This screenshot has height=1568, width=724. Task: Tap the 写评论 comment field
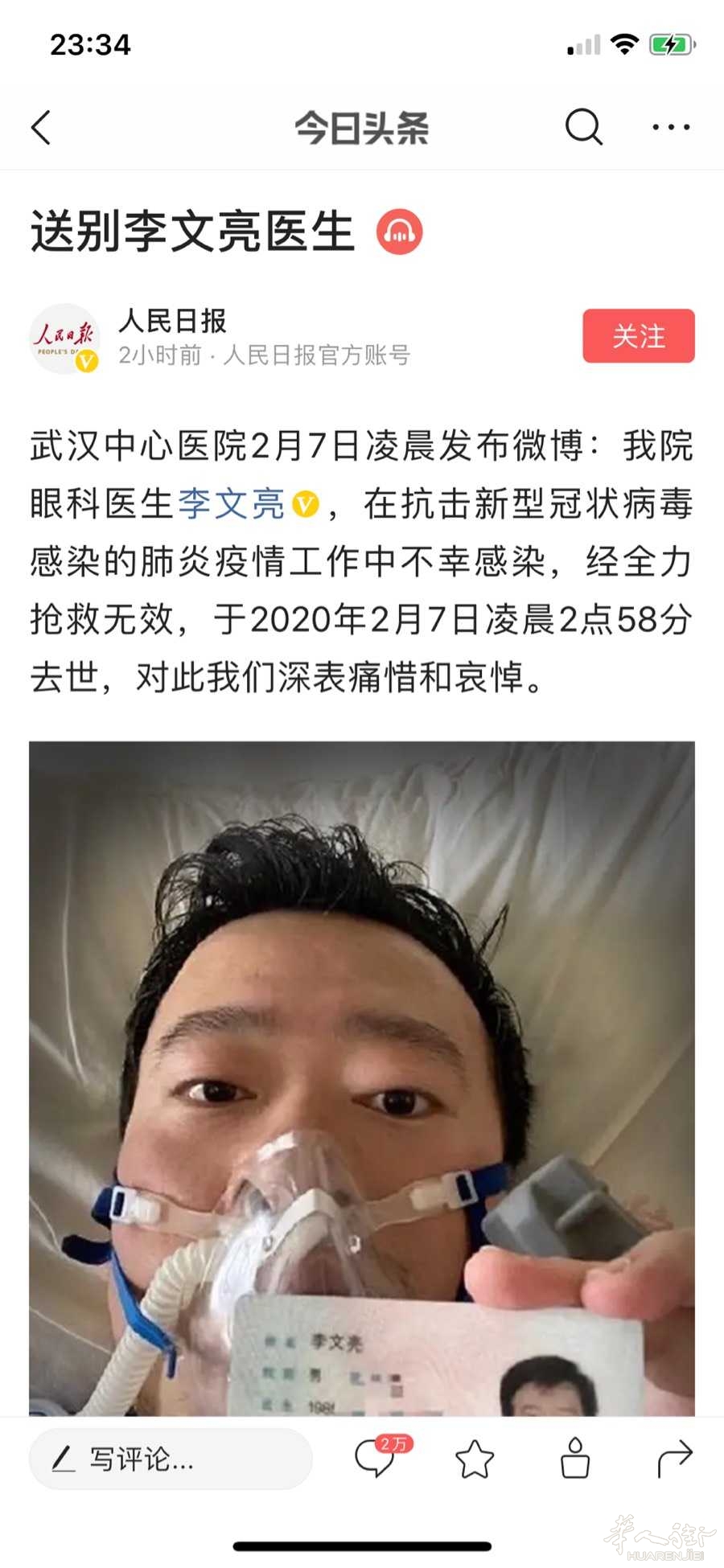pyautogui.click(x=171, y=1458)
